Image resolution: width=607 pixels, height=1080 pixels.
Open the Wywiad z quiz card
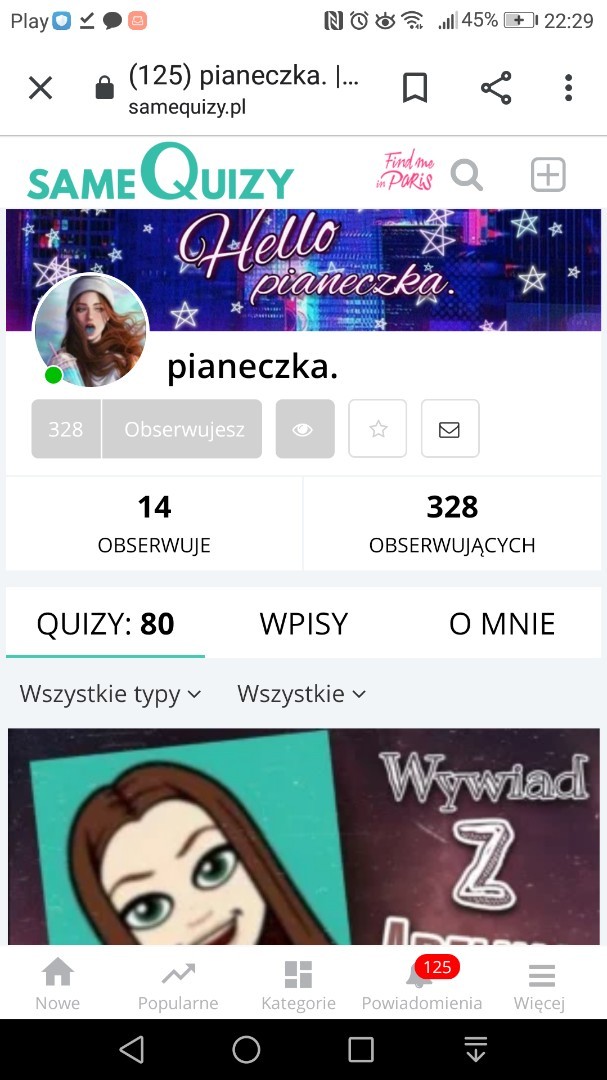click(304, 836)
